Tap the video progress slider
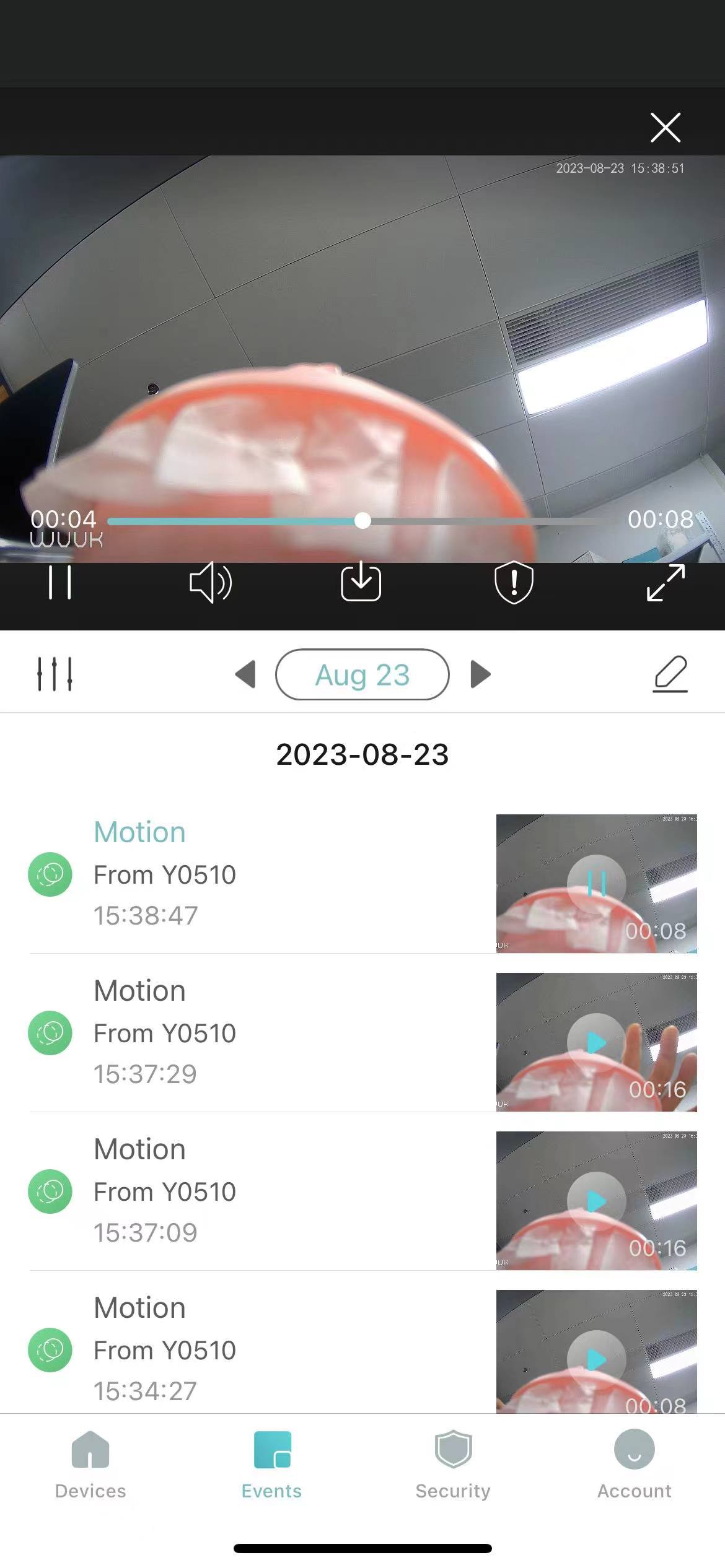 tap(362, 521)
